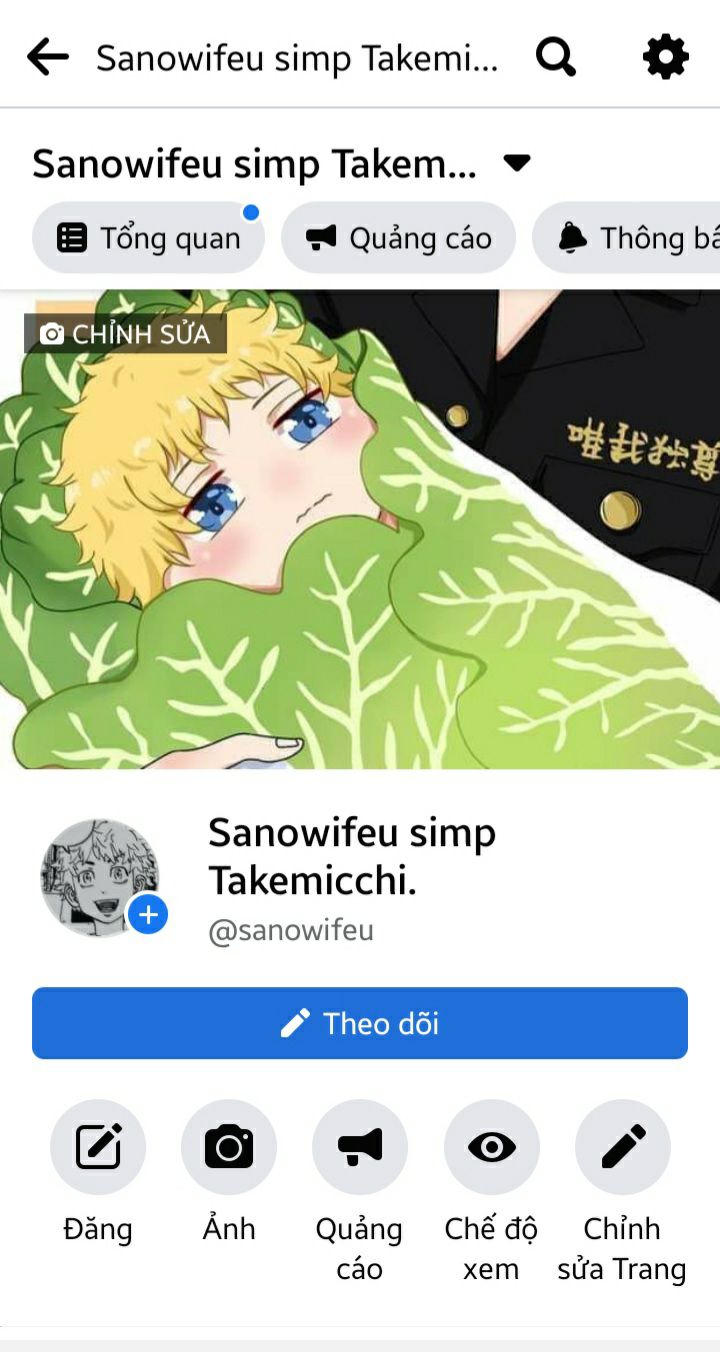The width and height of the screenshot is (720, 1352).
Task: Expand the page name dropdown arrow
Action: 517,162
